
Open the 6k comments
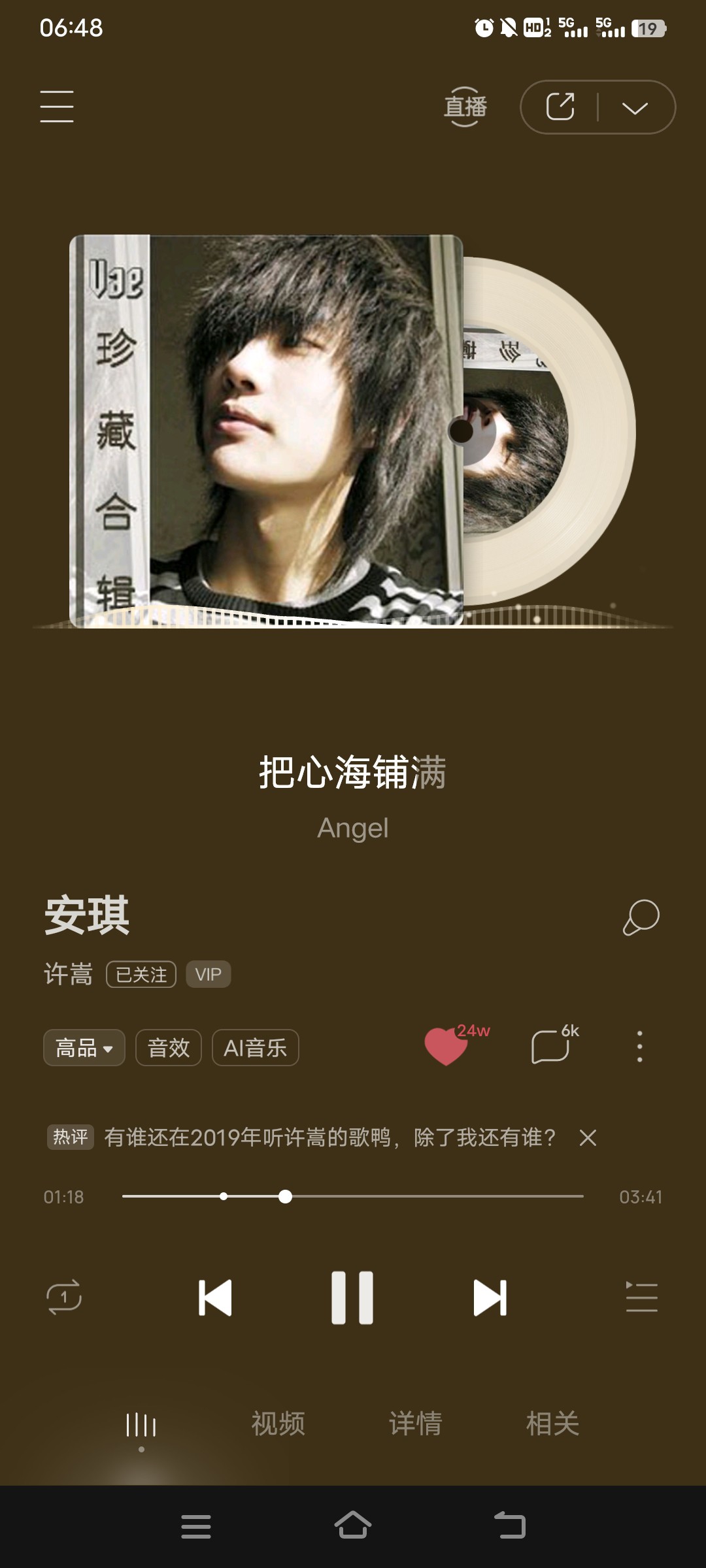[x=551, y=1045]
